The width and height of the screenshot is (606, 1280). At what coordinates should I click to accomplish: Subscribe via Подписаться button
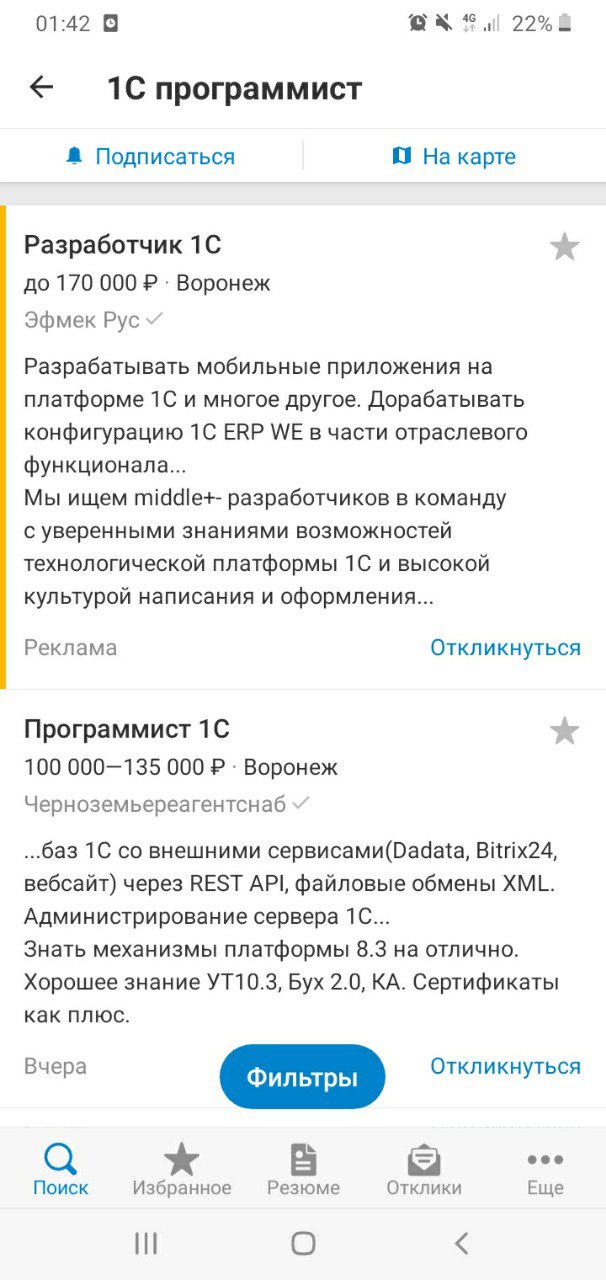coord(151,157)
